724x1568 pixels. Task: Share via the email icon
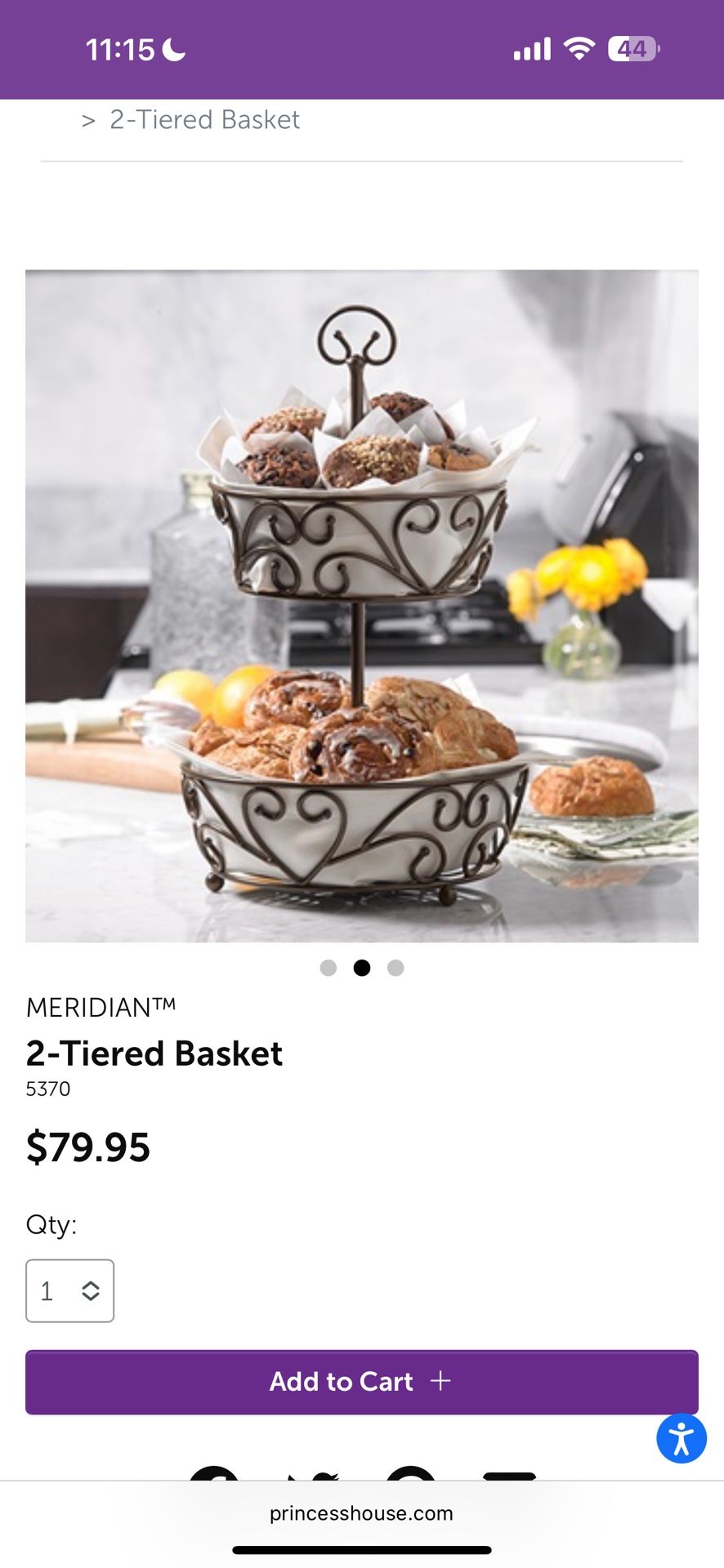coord(508,1470)
